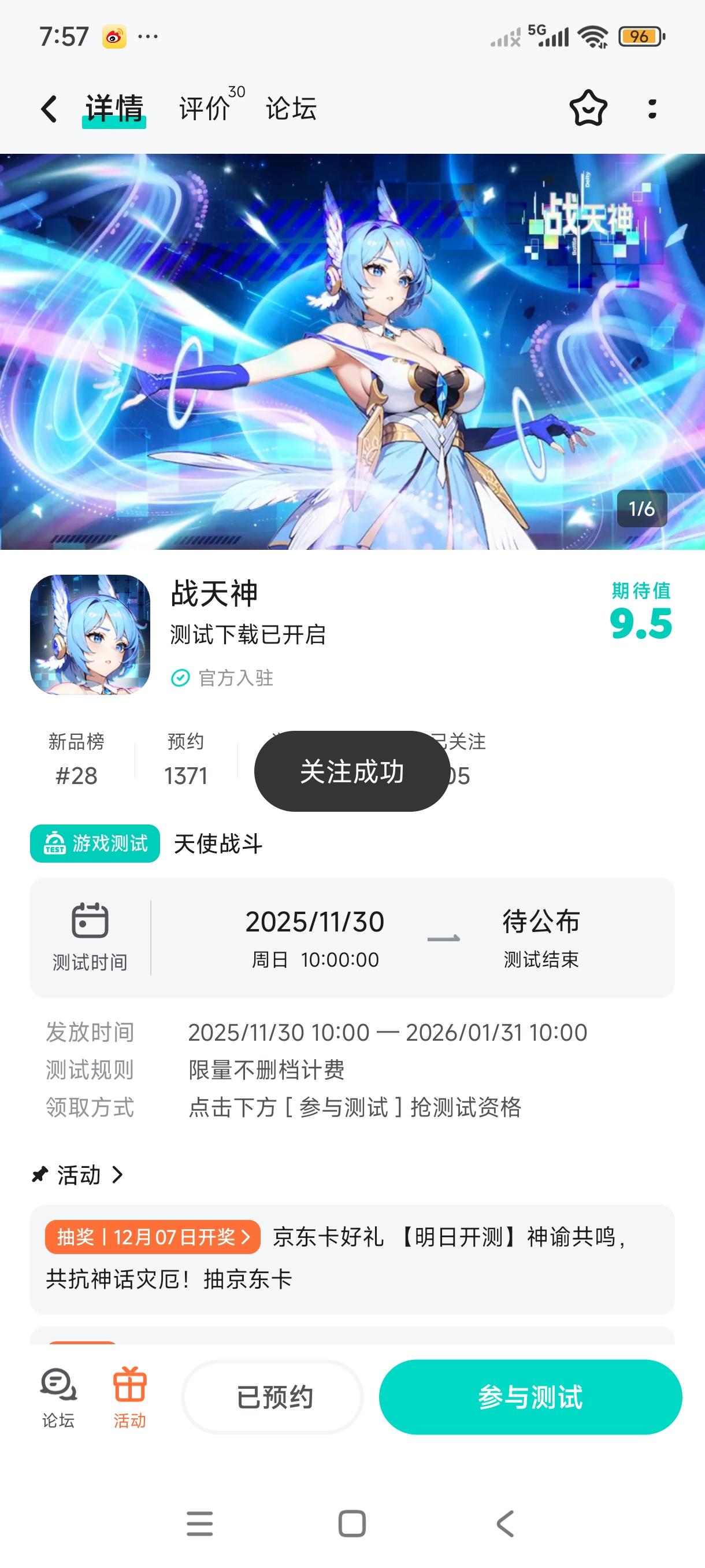Tap the calendar icon beside 测试时间
705x1568 pixels.
[x=90, y=921]
